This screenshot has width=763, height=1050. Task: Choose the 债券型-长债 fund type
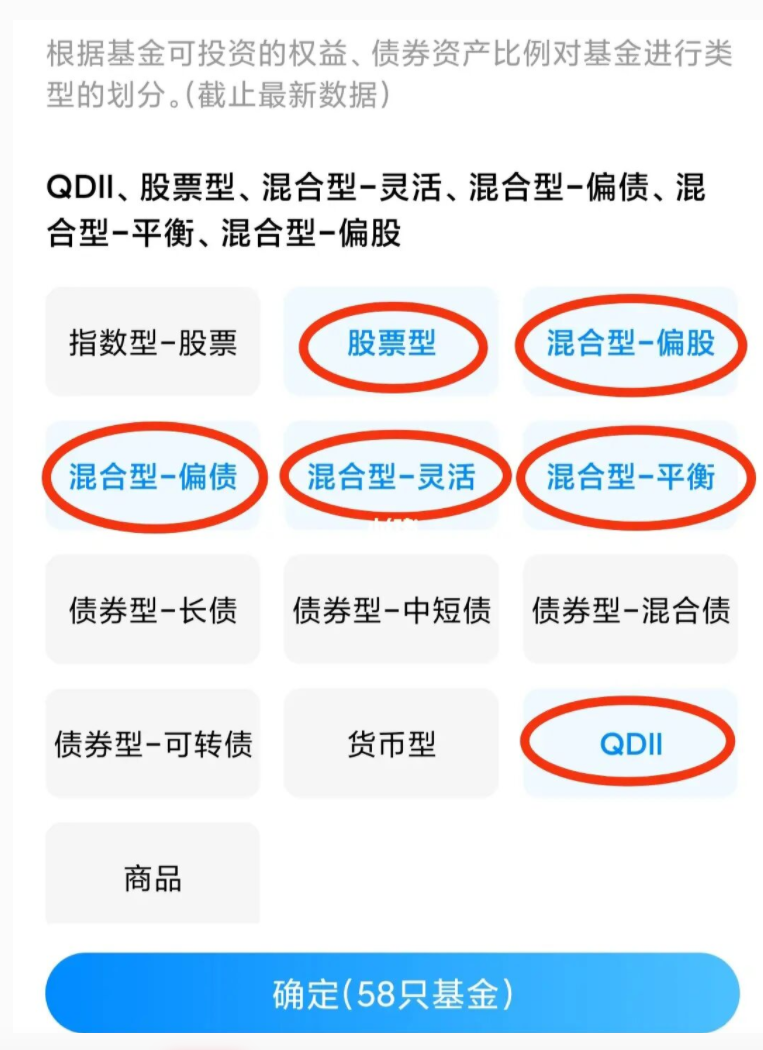(x=153, y=609)
